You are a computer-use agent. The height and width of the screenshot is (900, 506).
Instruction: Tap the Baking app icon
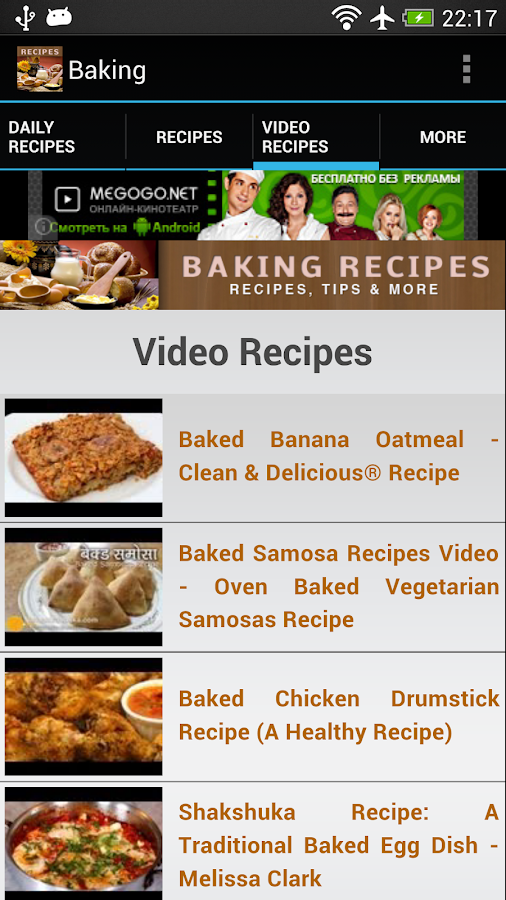click(40, 69)
